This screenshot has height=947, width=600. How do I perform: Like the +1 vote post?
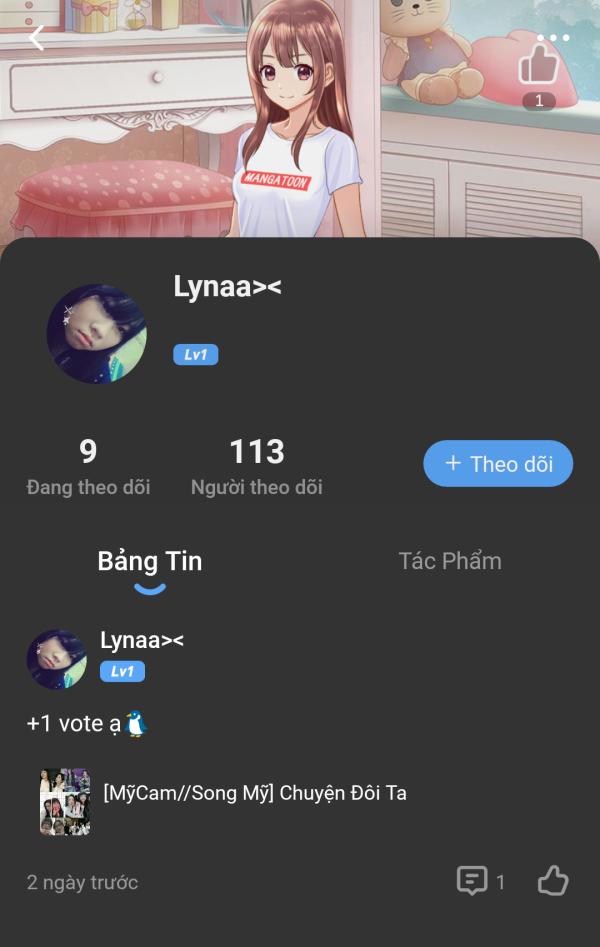tap(553, 881)
